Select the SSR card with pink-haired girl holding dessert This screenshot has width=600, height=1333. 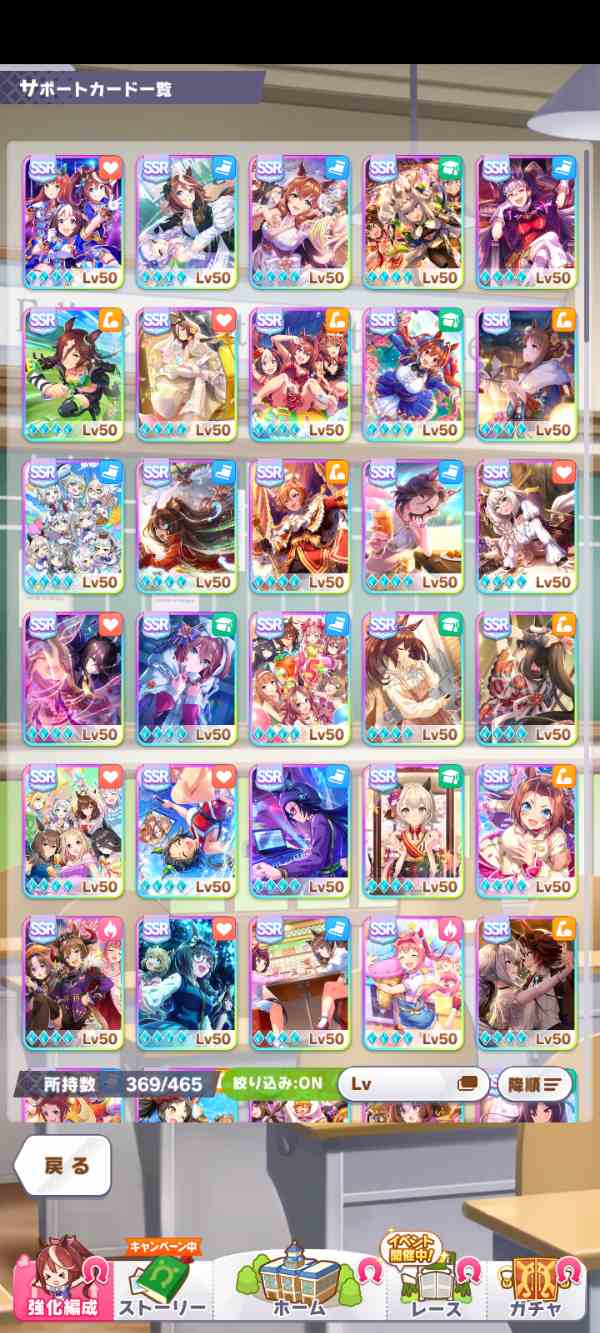point(413,980)
